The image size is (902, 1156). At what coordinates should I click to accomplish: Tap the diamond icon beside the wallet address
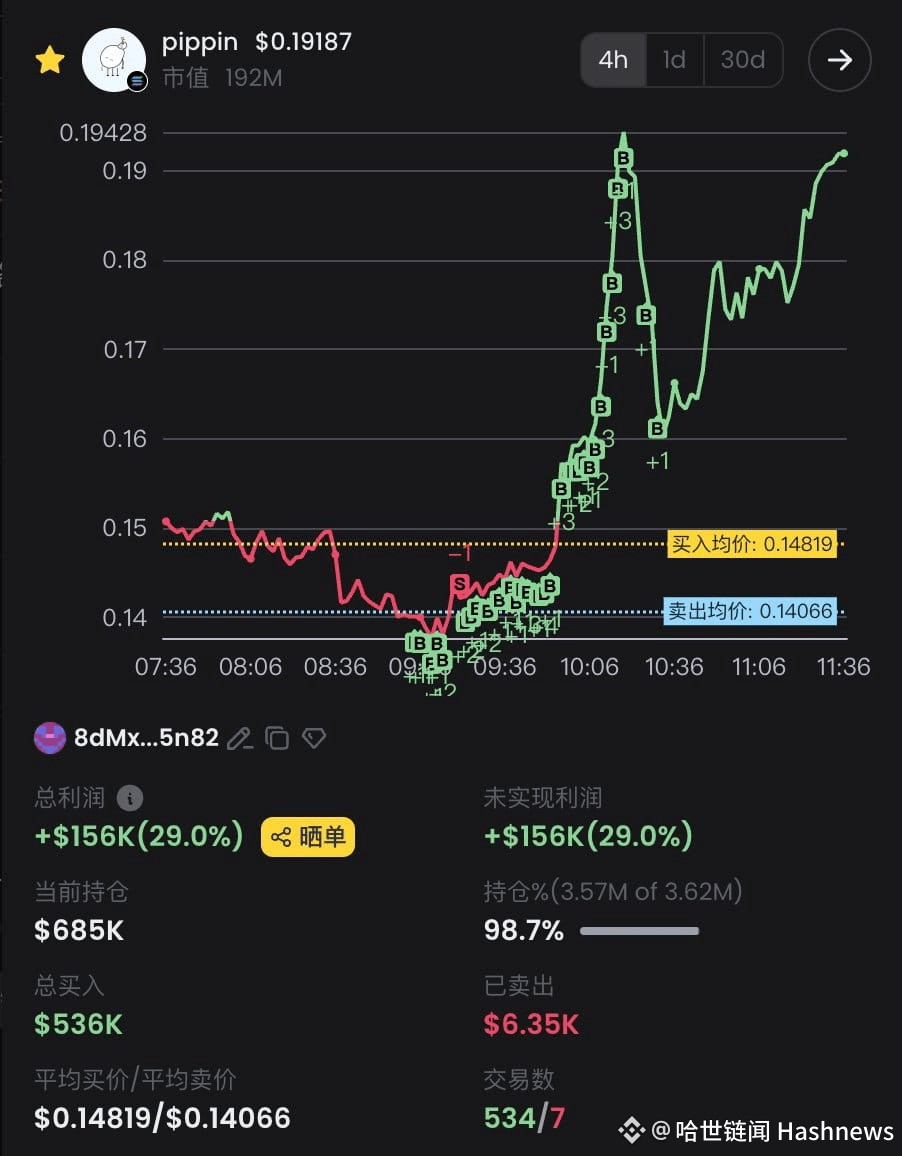click(314, 739)
